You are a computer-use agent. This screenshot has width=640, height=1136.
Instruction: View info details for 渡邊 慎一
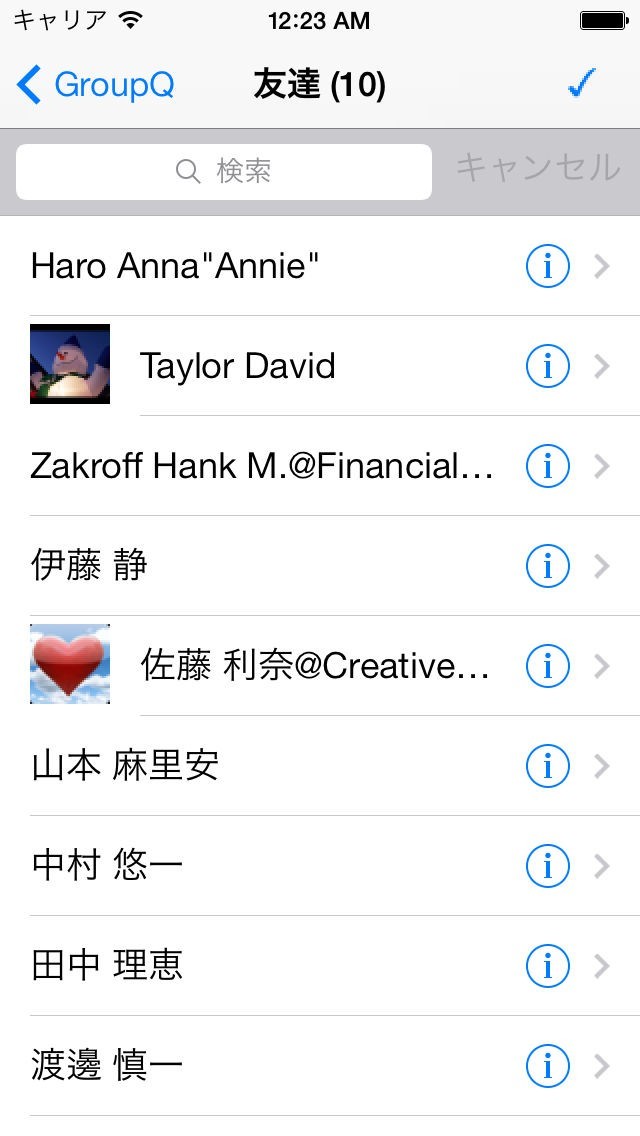click(547, 1066)
